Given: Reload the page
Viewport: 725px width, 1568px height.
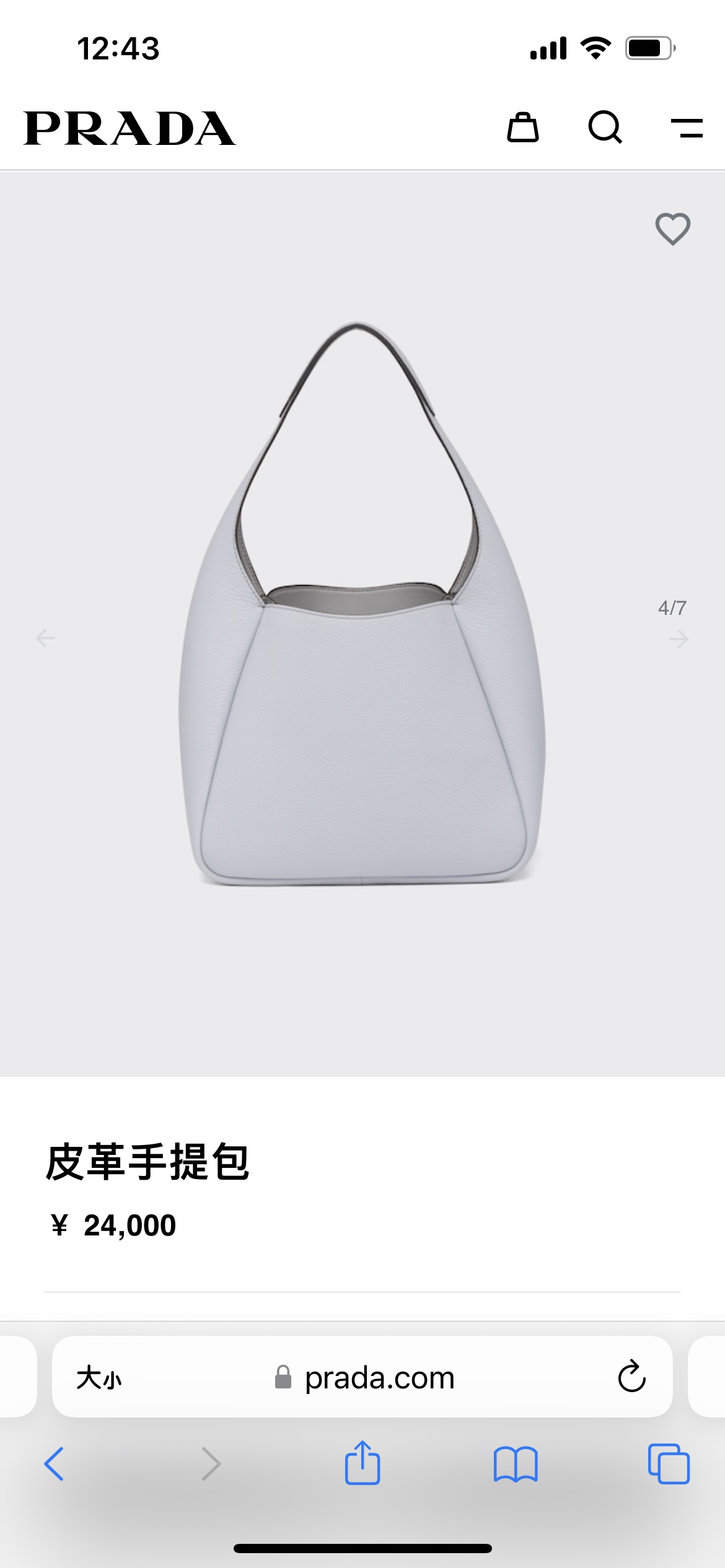Looking at the screenshot, I should [631, 1377].
